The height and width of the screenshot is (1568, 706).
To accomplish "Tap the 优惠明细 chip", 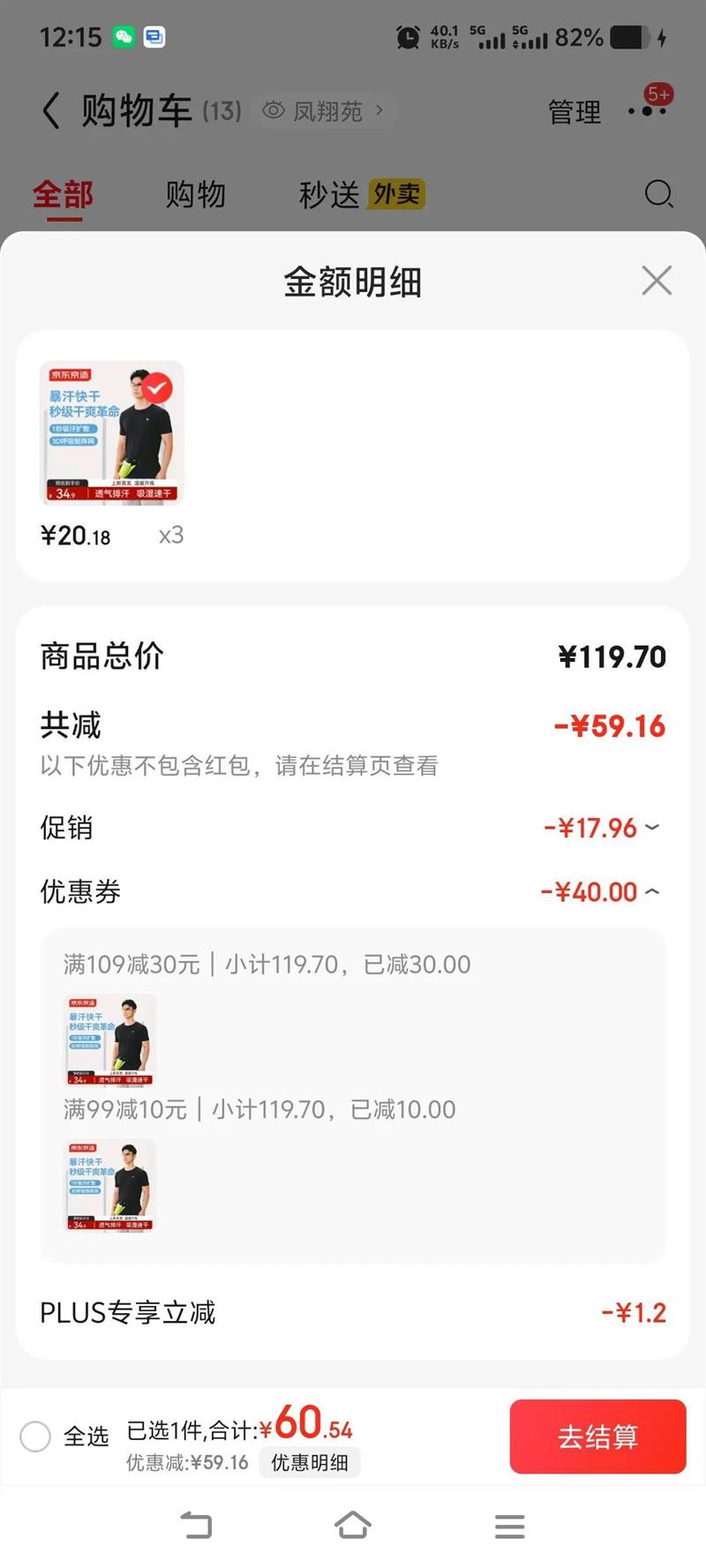I will (x=310, y=1462).
